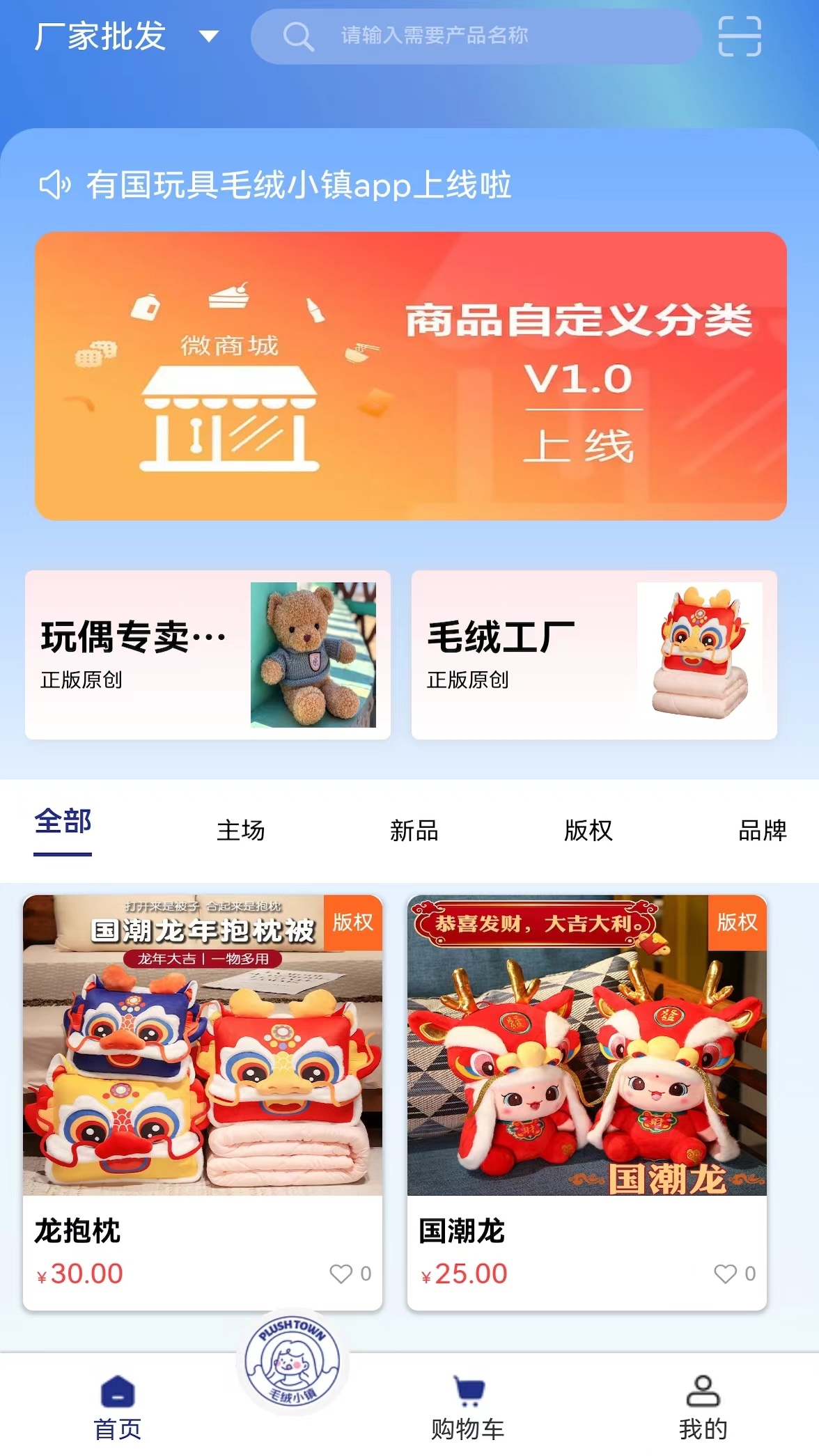This screenshot has height=1456, width=819.
Task: Open the scan code icon
Action: click(739, 36)
